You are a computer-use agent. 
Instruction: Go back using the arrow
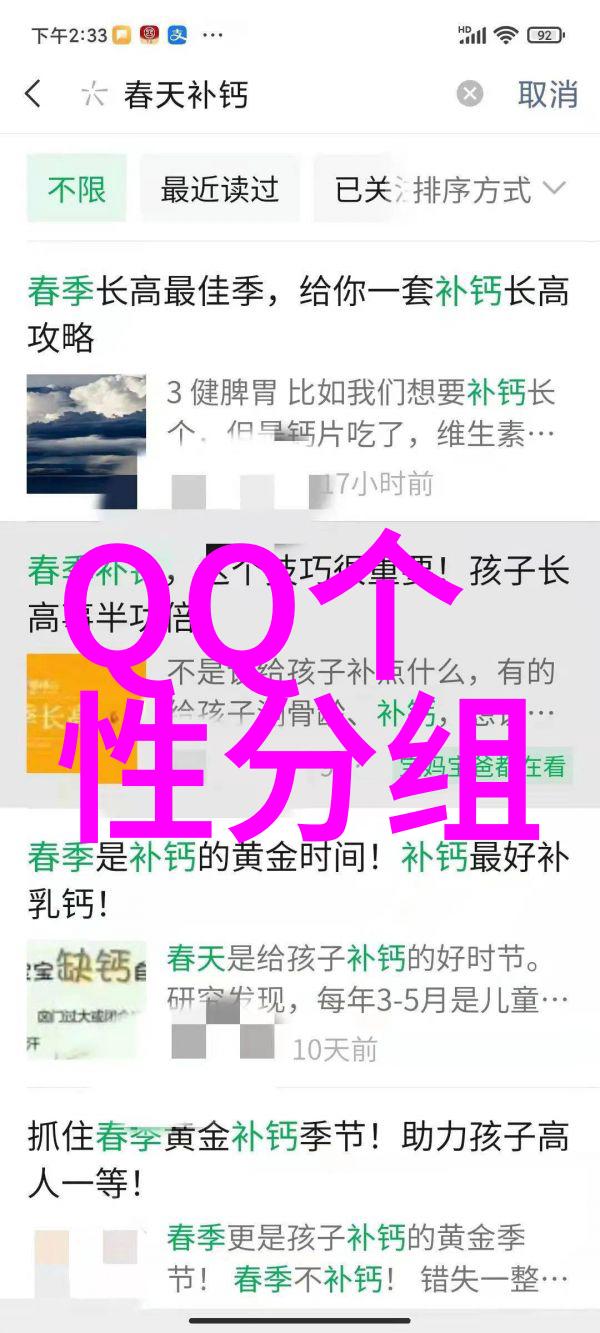33,95
